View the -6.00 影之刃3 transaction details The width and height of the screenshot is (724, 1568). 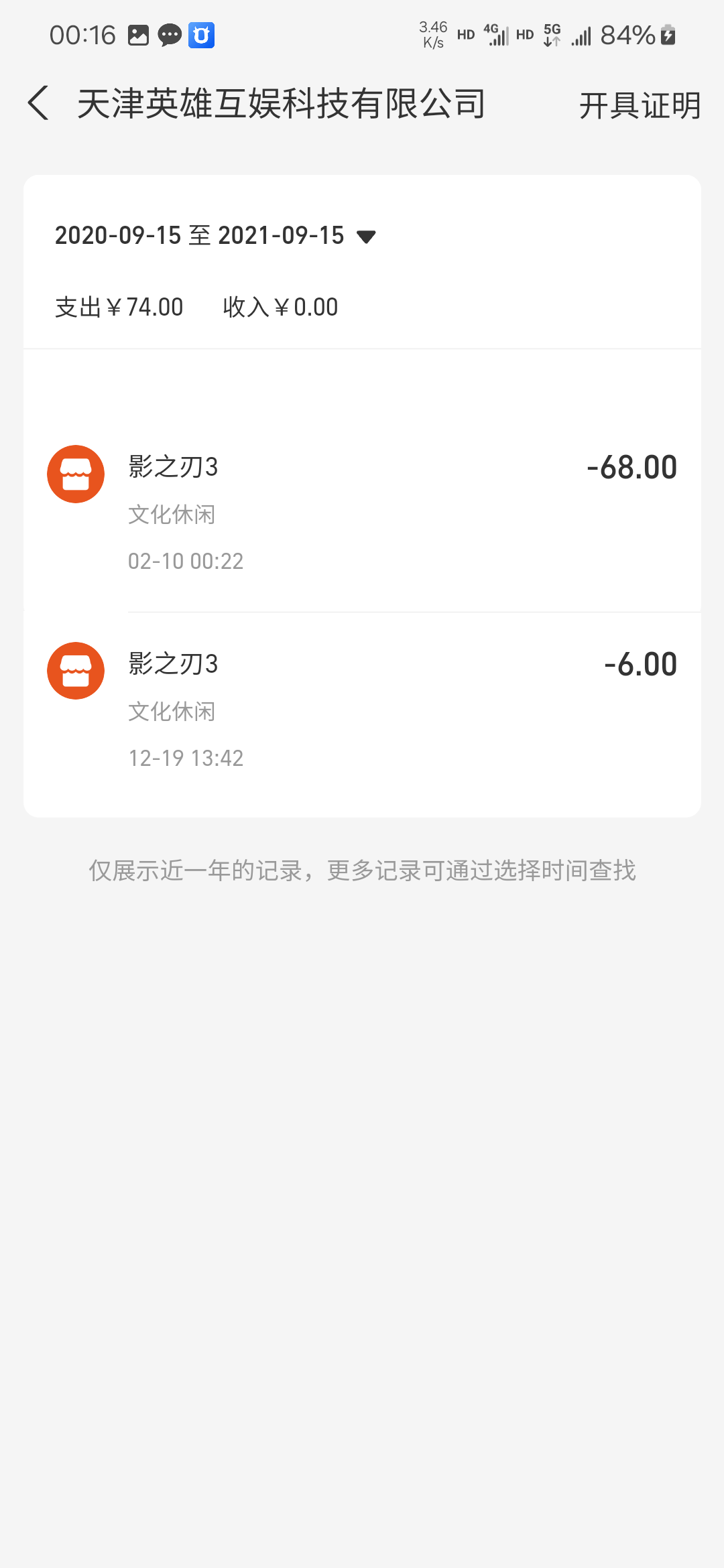click(x=362, y=710)
